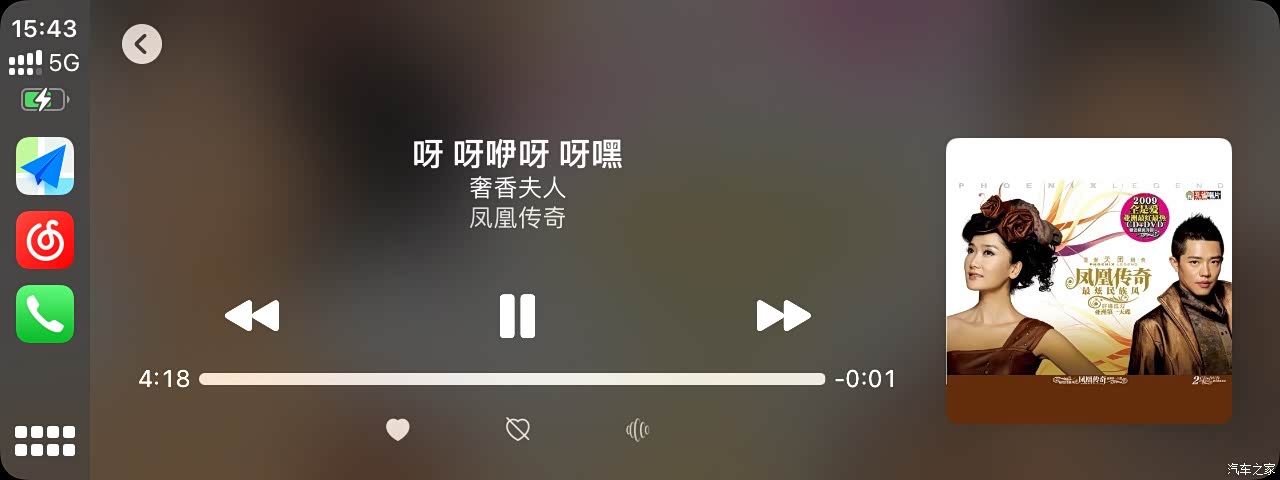Open the CarPlay app grid dashboard
The height and width of the screenshot is (480, 1280).
(x=45, y=441)
